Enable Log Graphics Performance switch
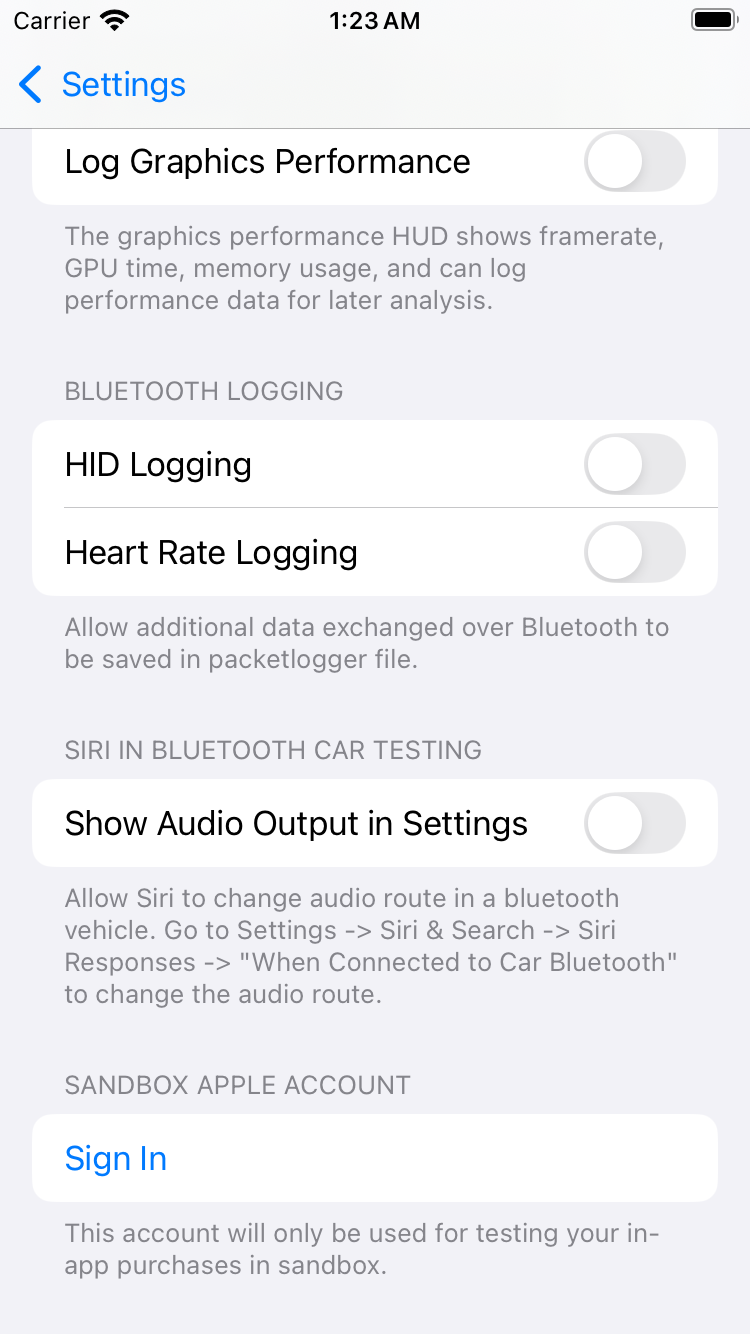Image resolution: width=750 pixels, height=1334 pixels. click(x=634, y=162)
